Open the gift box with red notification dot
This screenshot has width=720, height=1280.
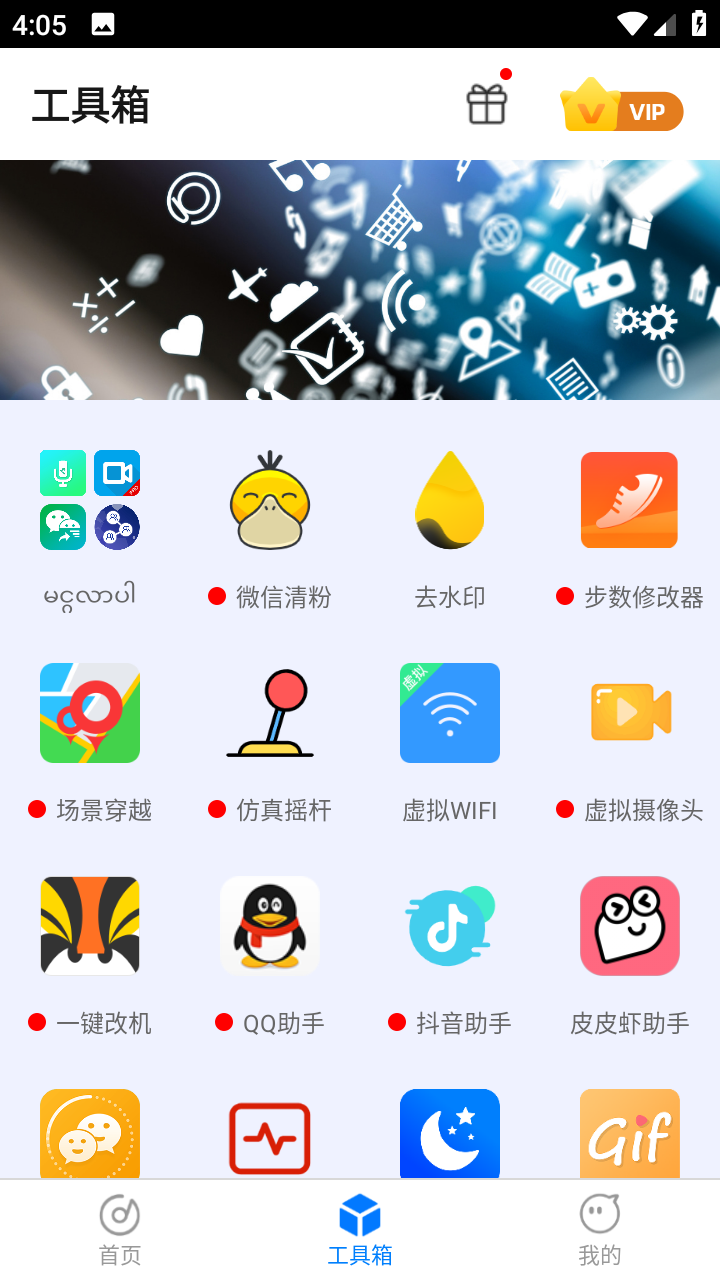click(486, 103)
